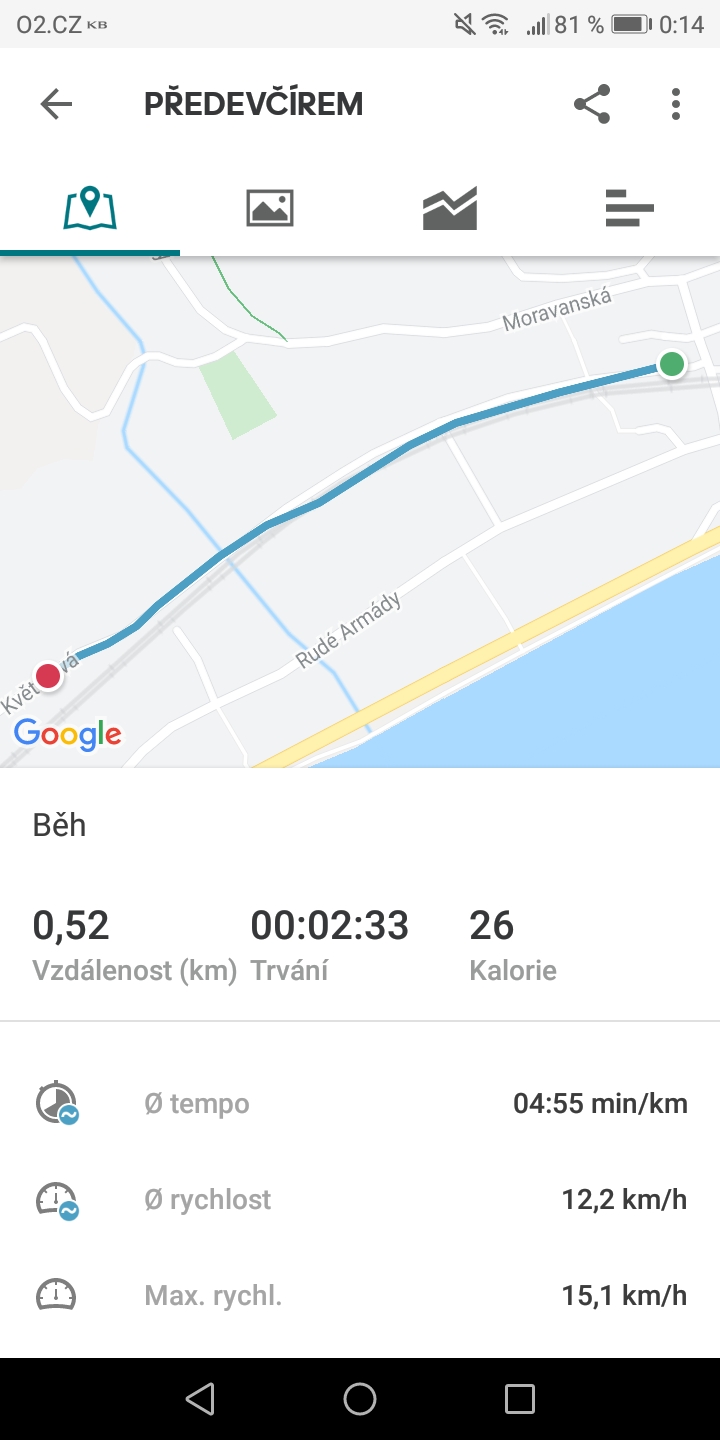Tap the route map to enlarge it
The width and height of the screenshot is (720, 1440).
(360, 512)
